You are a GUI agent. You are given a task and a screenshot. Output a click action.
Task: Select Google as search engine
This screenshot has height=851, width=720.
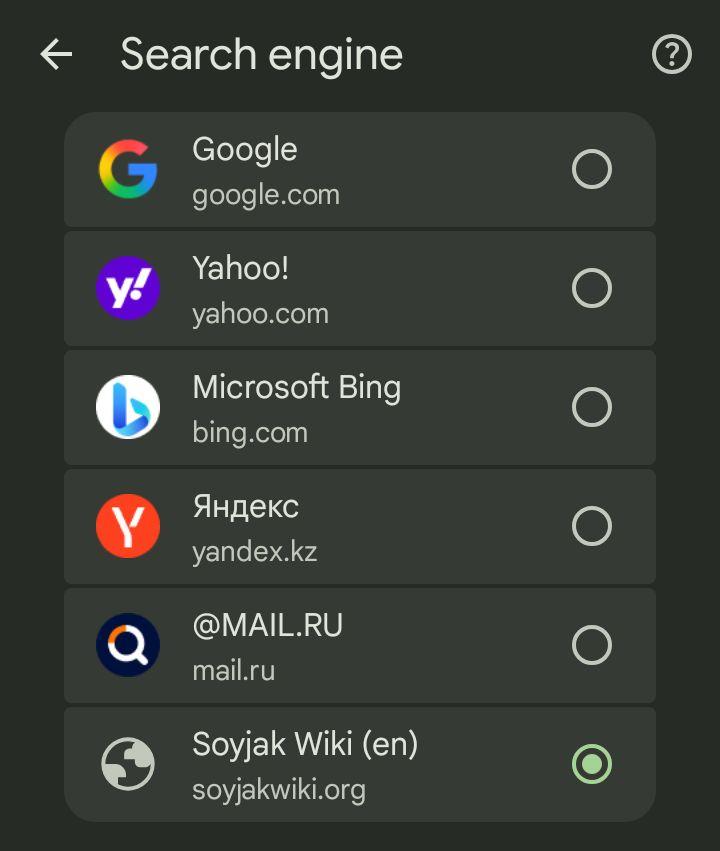[x=591, y=169]
